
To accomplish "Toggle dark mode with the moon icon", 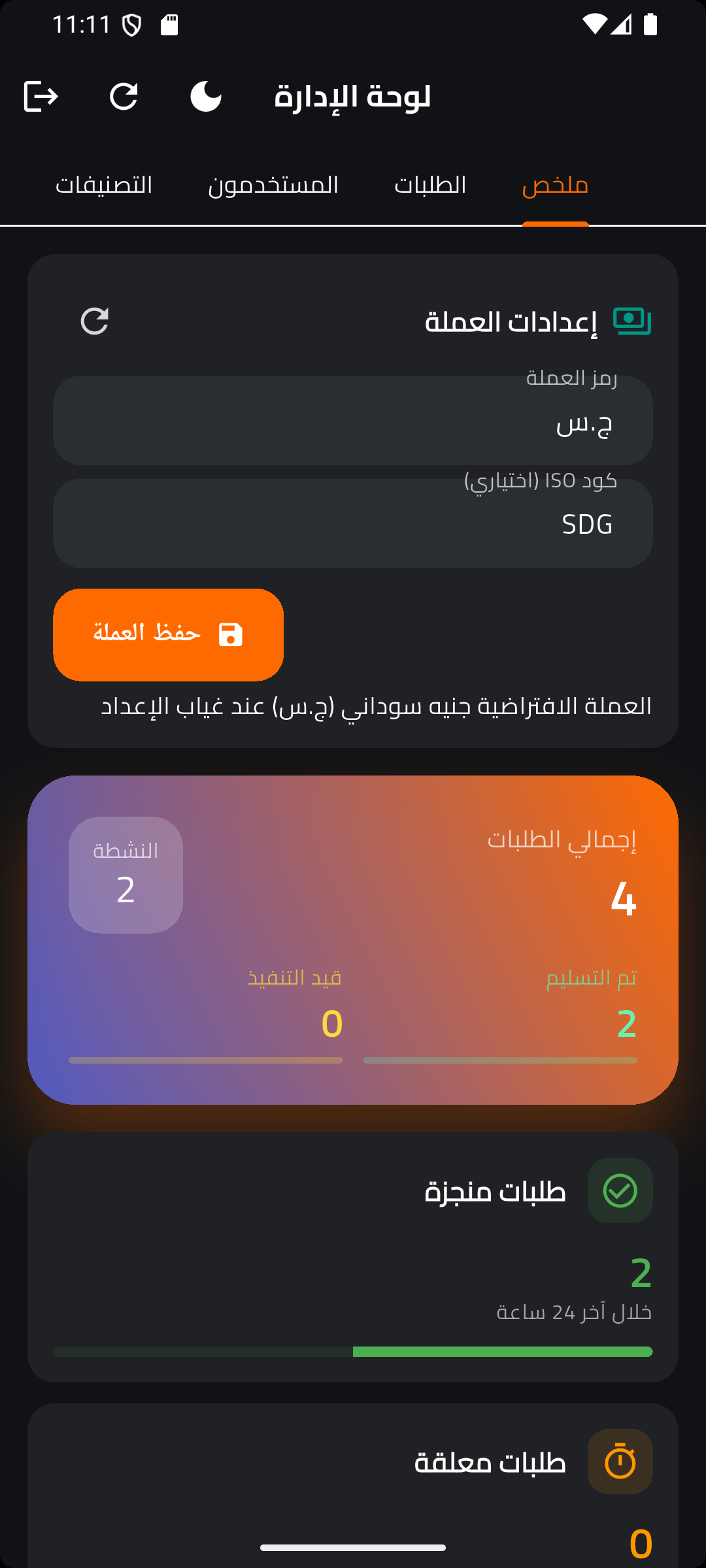I will (206, 97).
